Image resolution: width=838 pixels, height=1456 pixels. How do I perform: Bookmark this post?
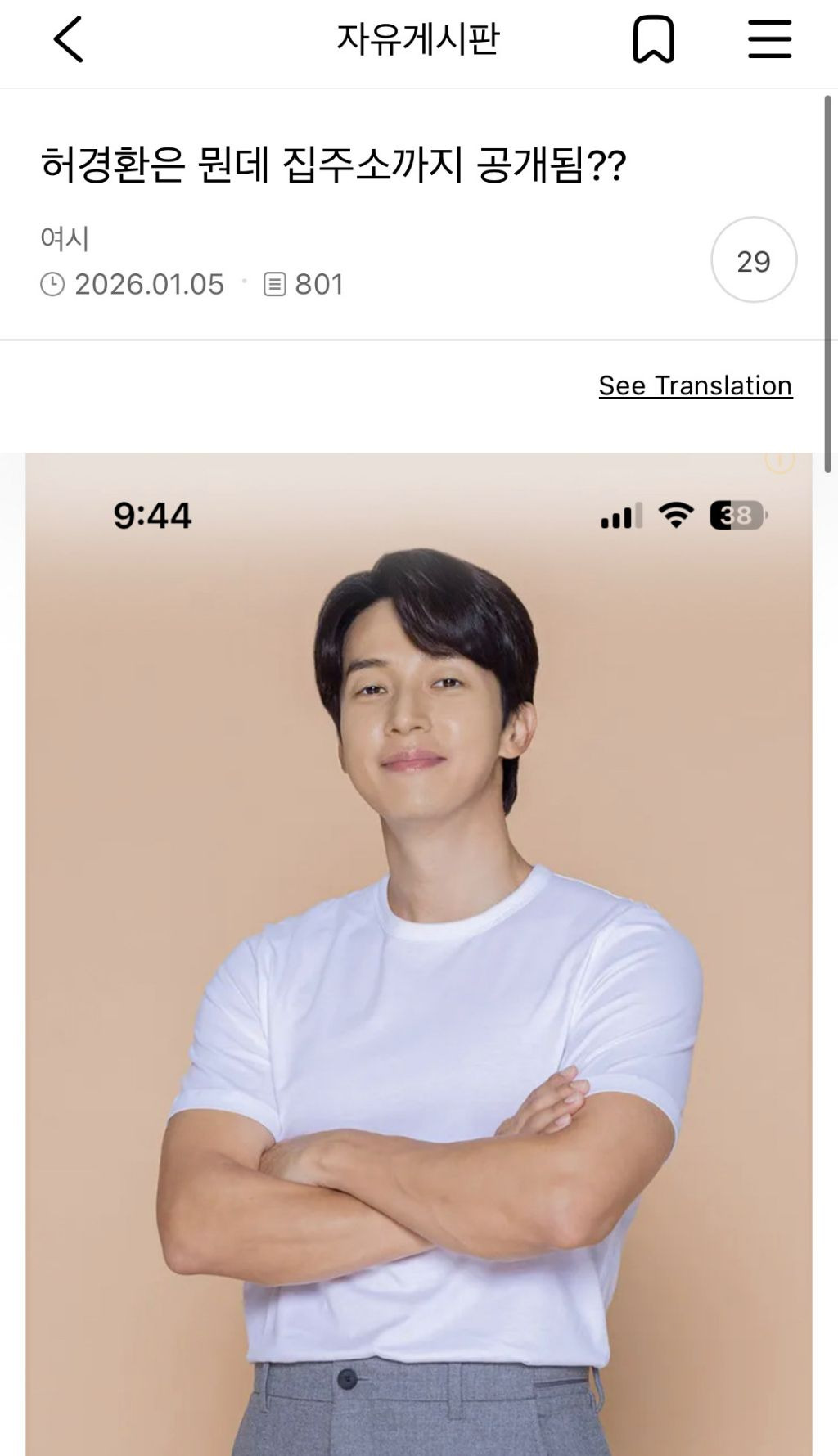coord(653,41)
